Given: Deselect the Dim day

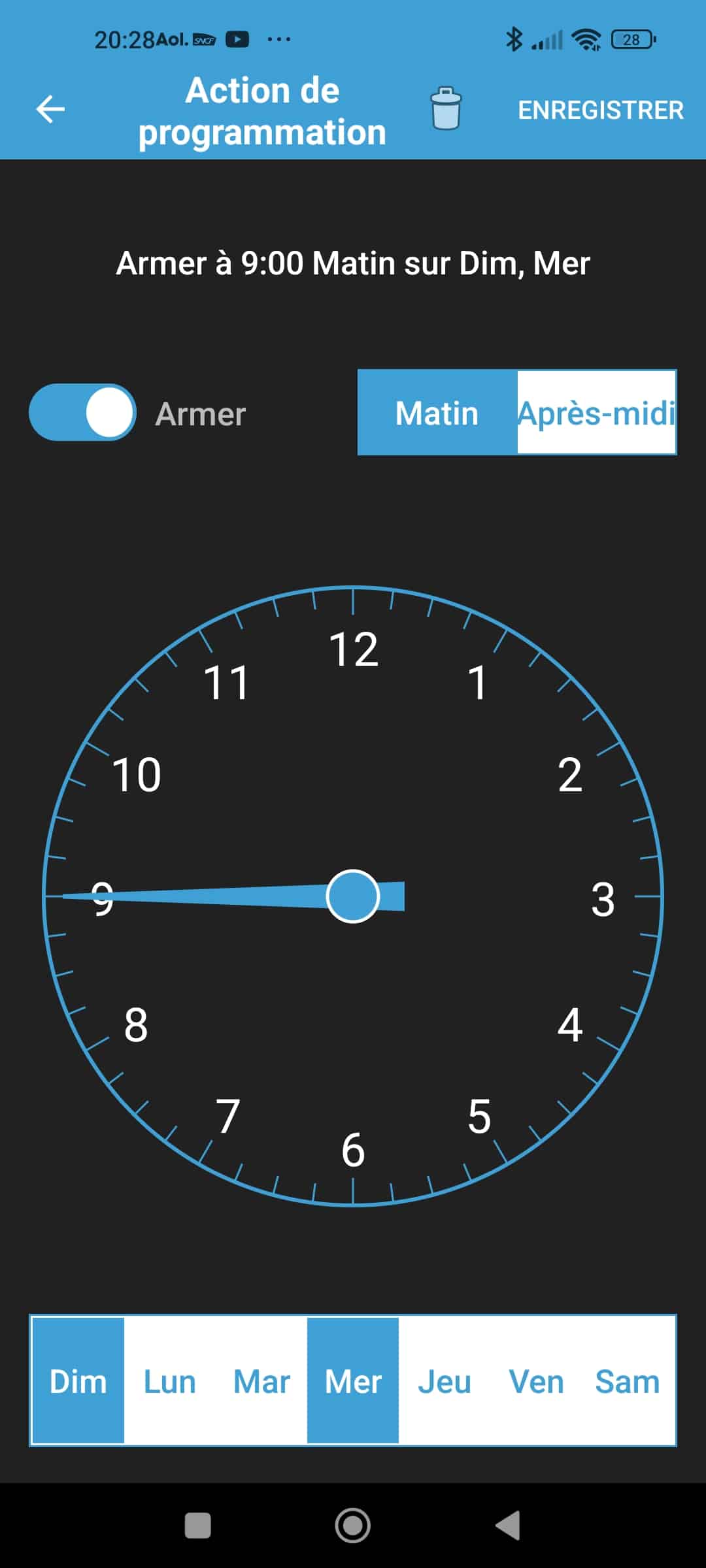Looking at the screenshot, I should coord(78,1380).
